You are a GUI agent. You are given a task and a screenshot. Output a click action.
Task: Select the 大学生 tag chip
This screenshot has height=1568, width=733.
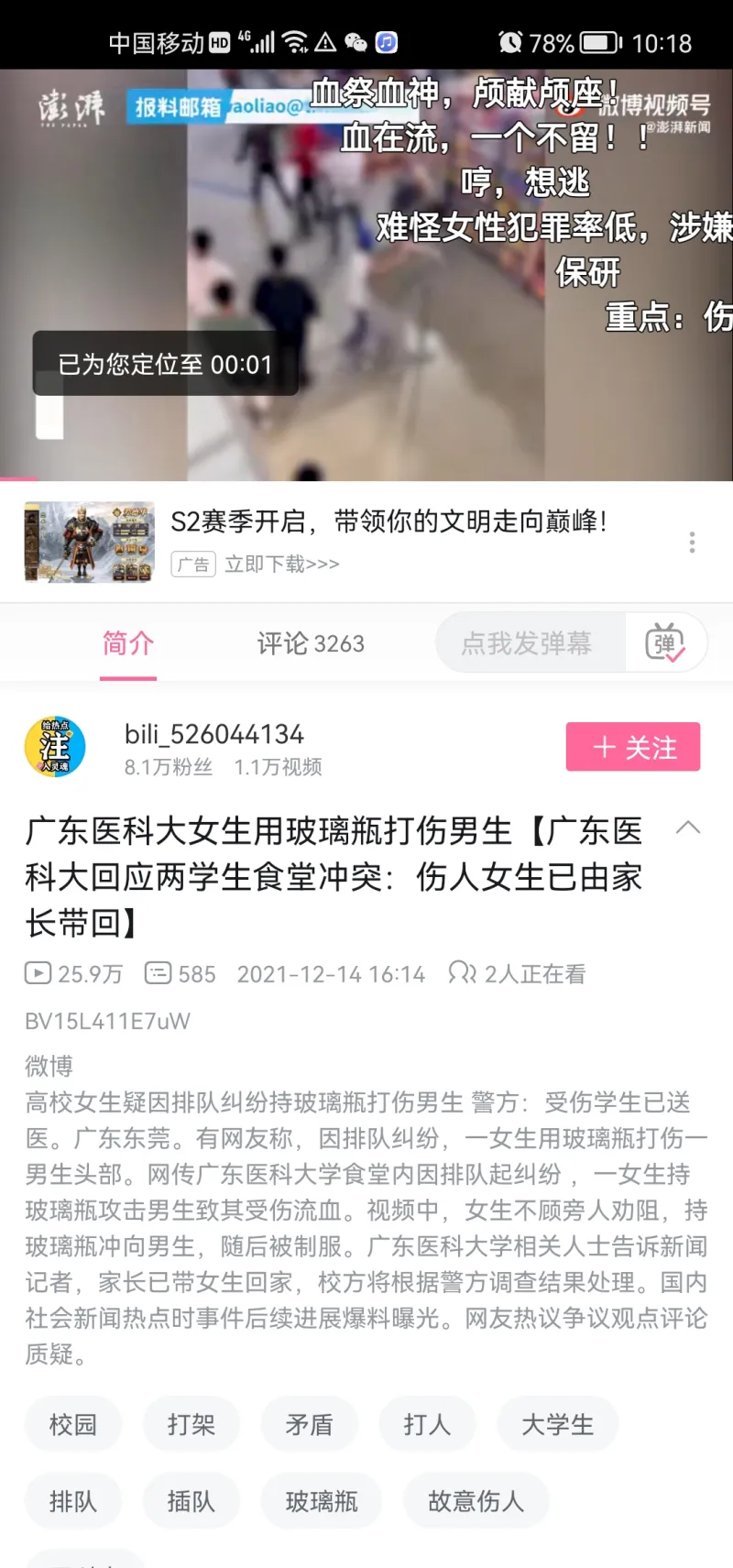click(x=557, y=1425)
